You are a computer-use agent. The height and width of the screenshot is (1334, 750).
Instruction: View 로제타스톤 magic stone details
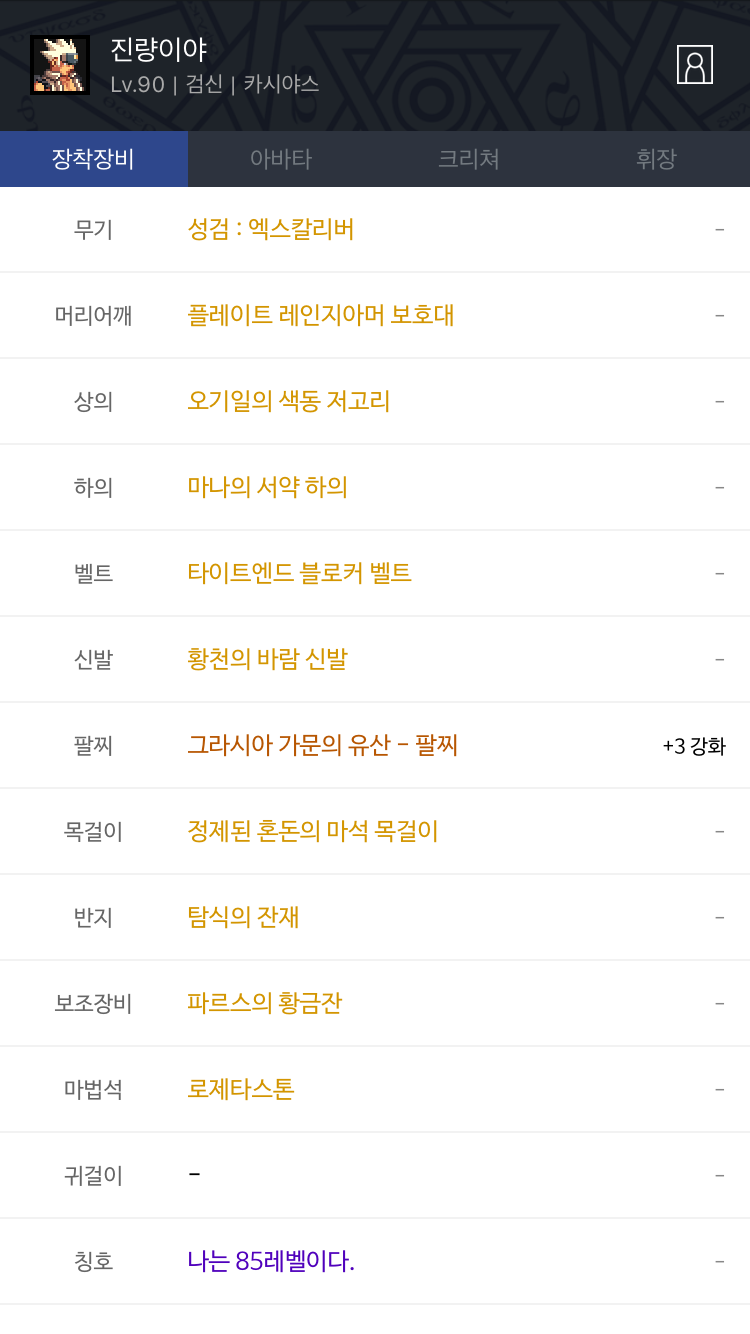(241, 1090)
